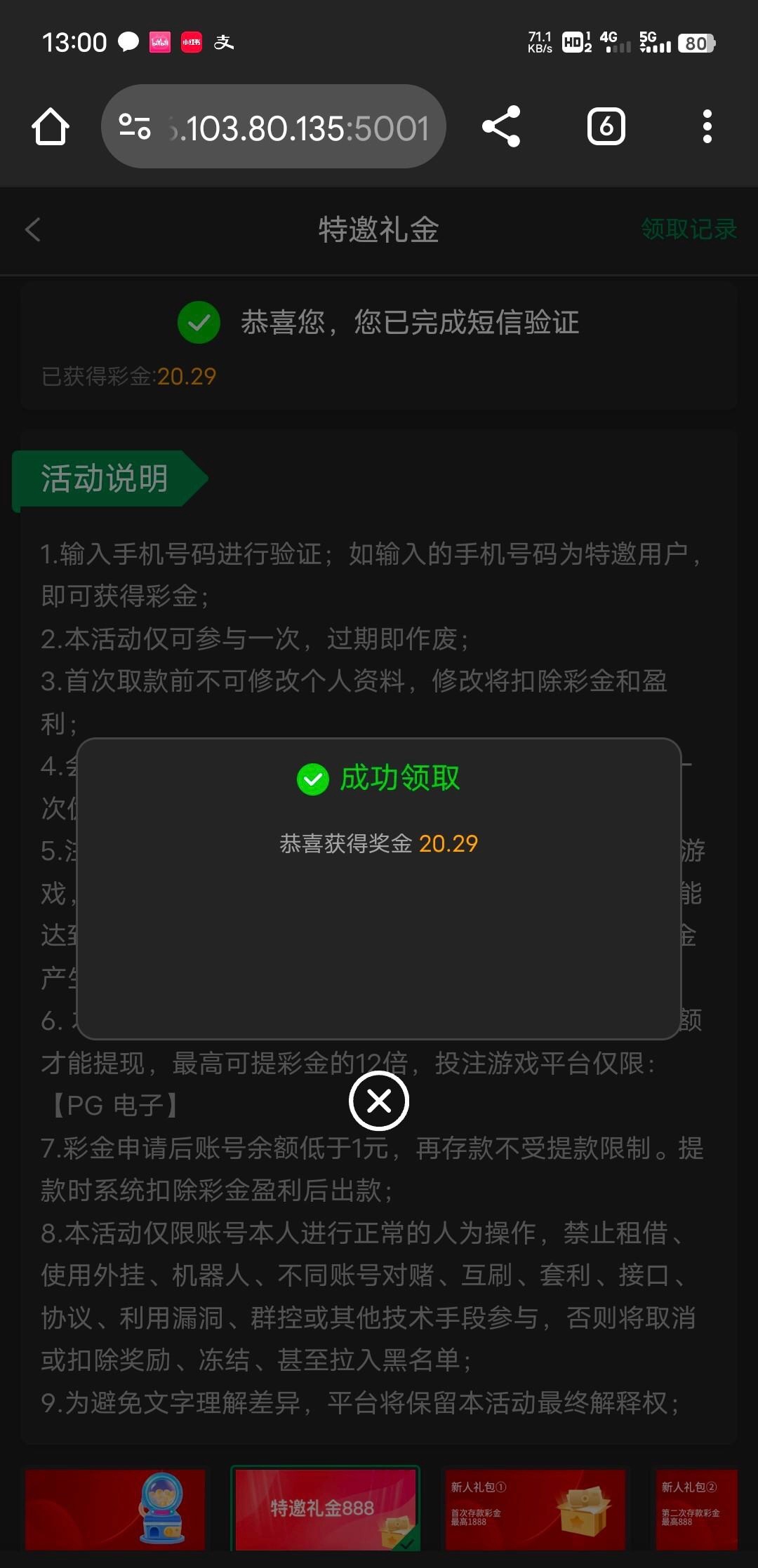Screen dimensions: 758x1568
Task: Open the gashapon machine promo banner
Action: [x=116, y=1508]
